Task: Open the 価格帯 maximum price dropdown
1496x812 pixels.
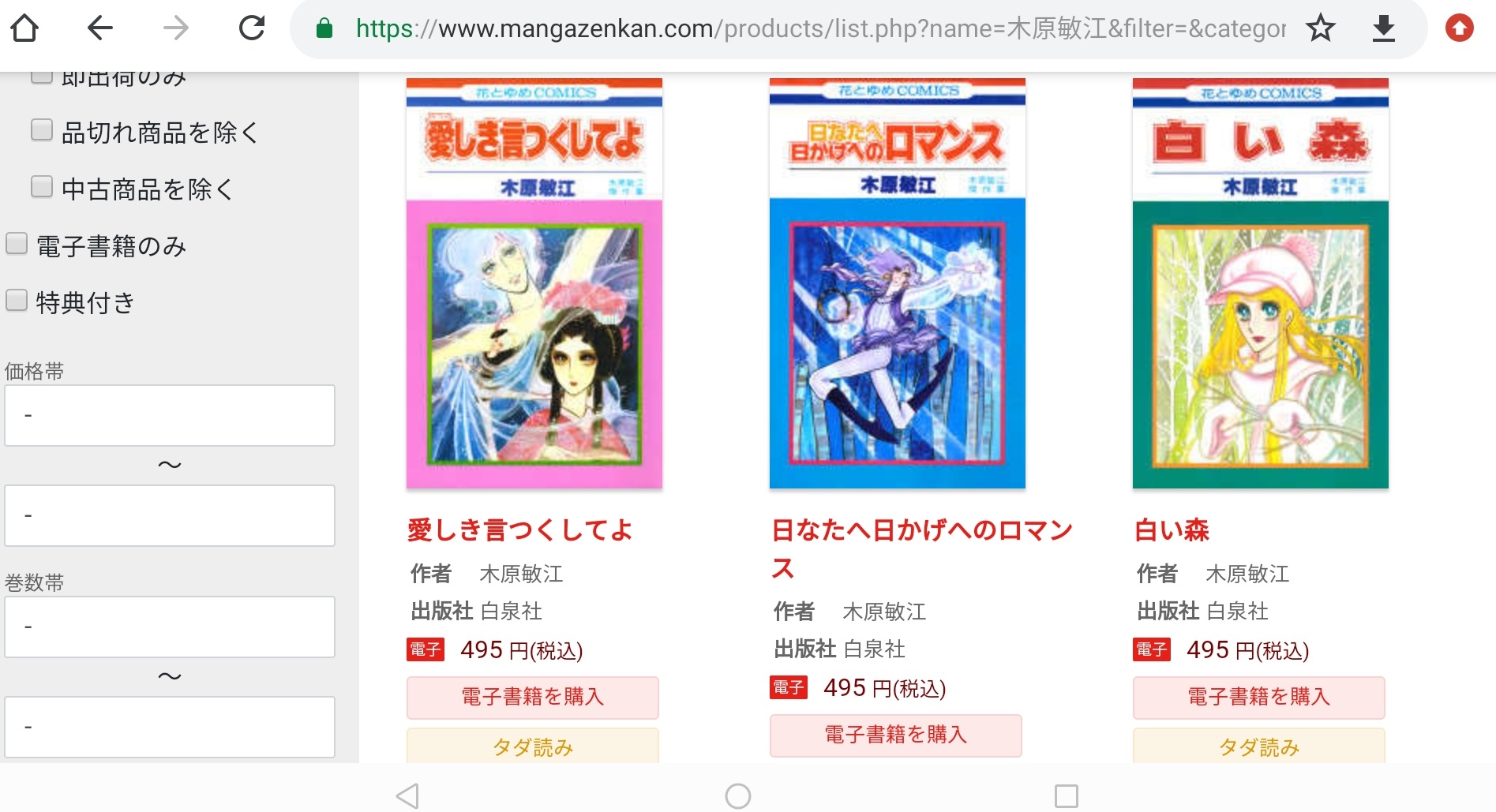Action: [170, 515]
